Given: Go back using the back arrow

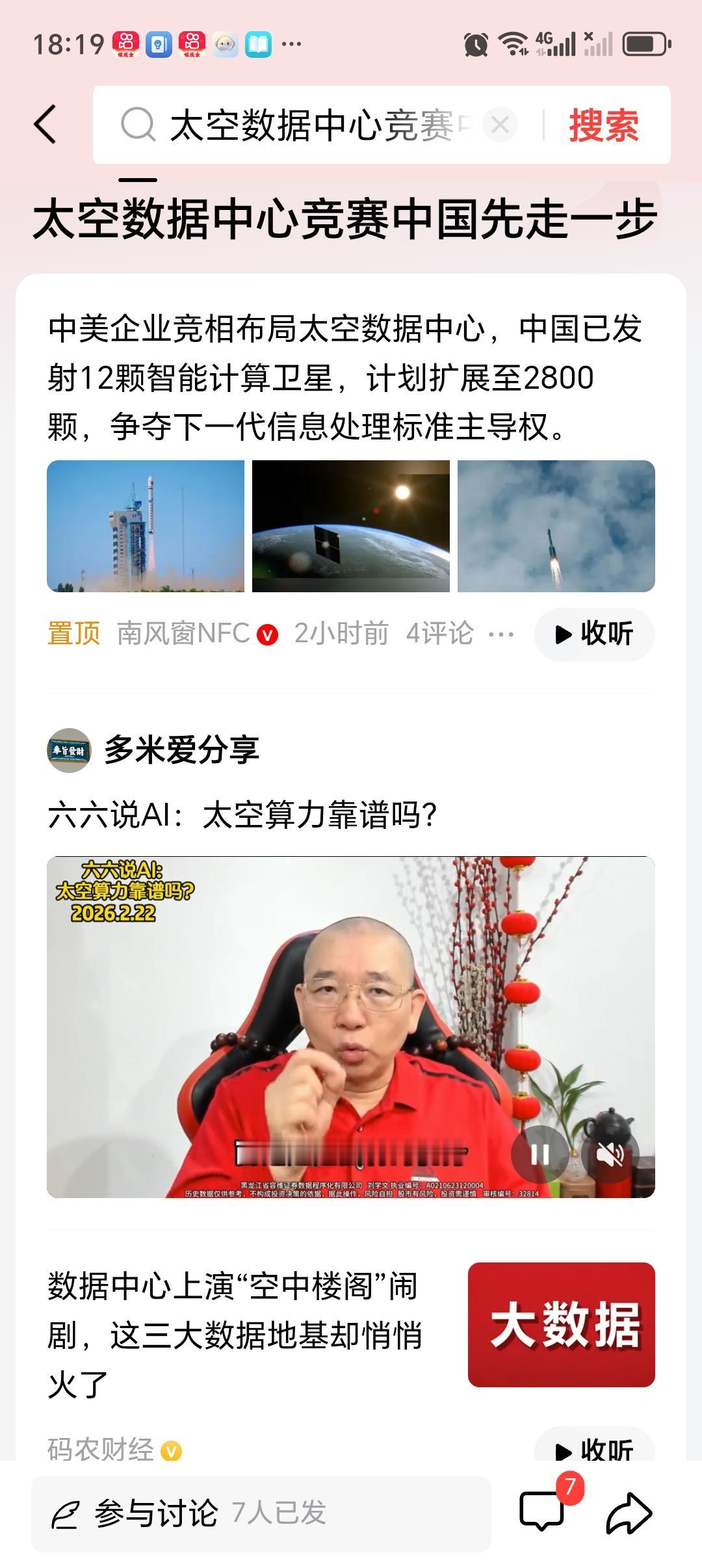Looking at the screenshot, I should [x=44, y=125].
